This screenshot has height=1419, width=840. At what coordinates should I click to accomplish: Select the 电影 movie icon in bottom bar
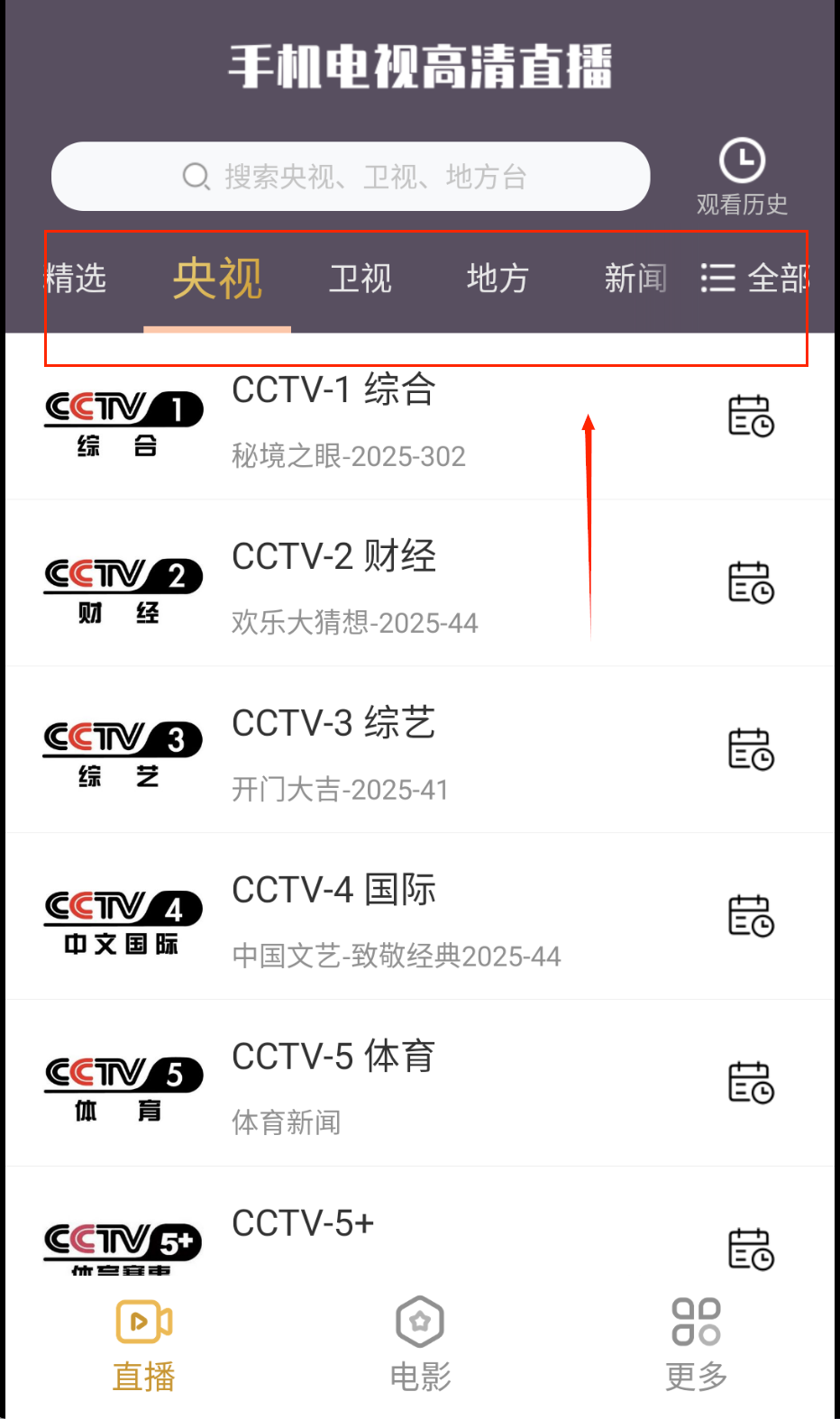tap(419, 1322)
